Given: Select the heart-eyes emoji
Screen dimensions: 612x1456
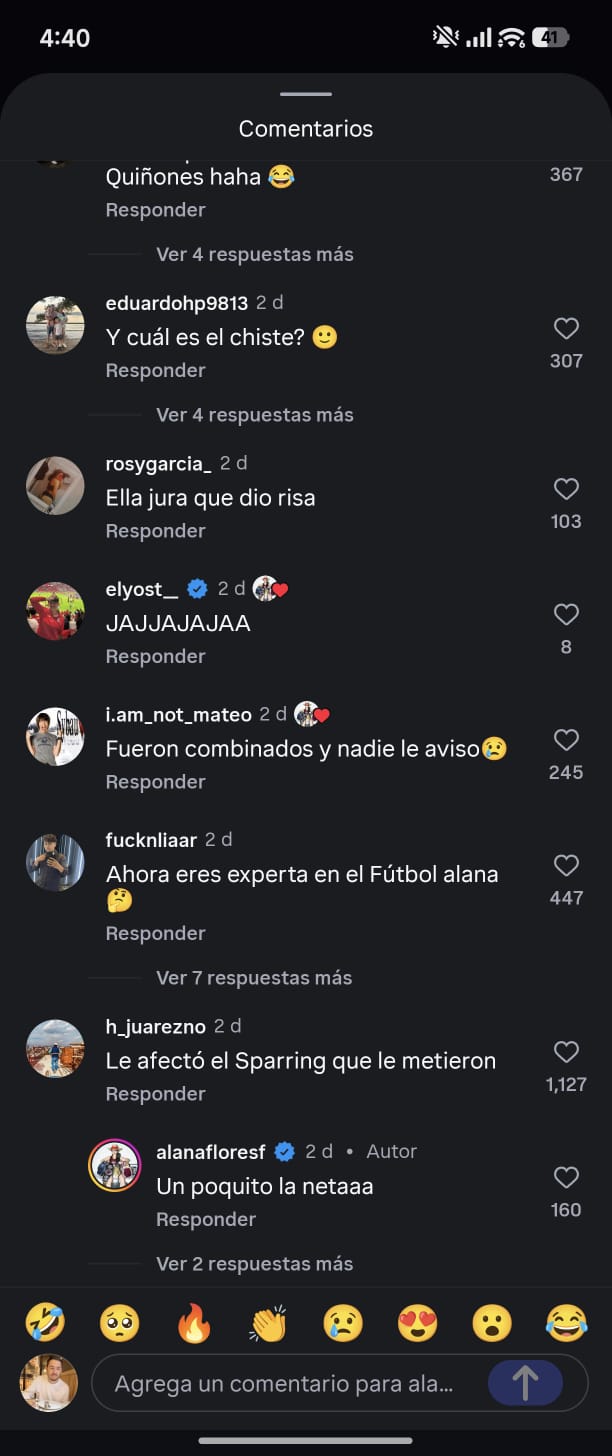Looking at the screenshot, I should (418, 1324).
